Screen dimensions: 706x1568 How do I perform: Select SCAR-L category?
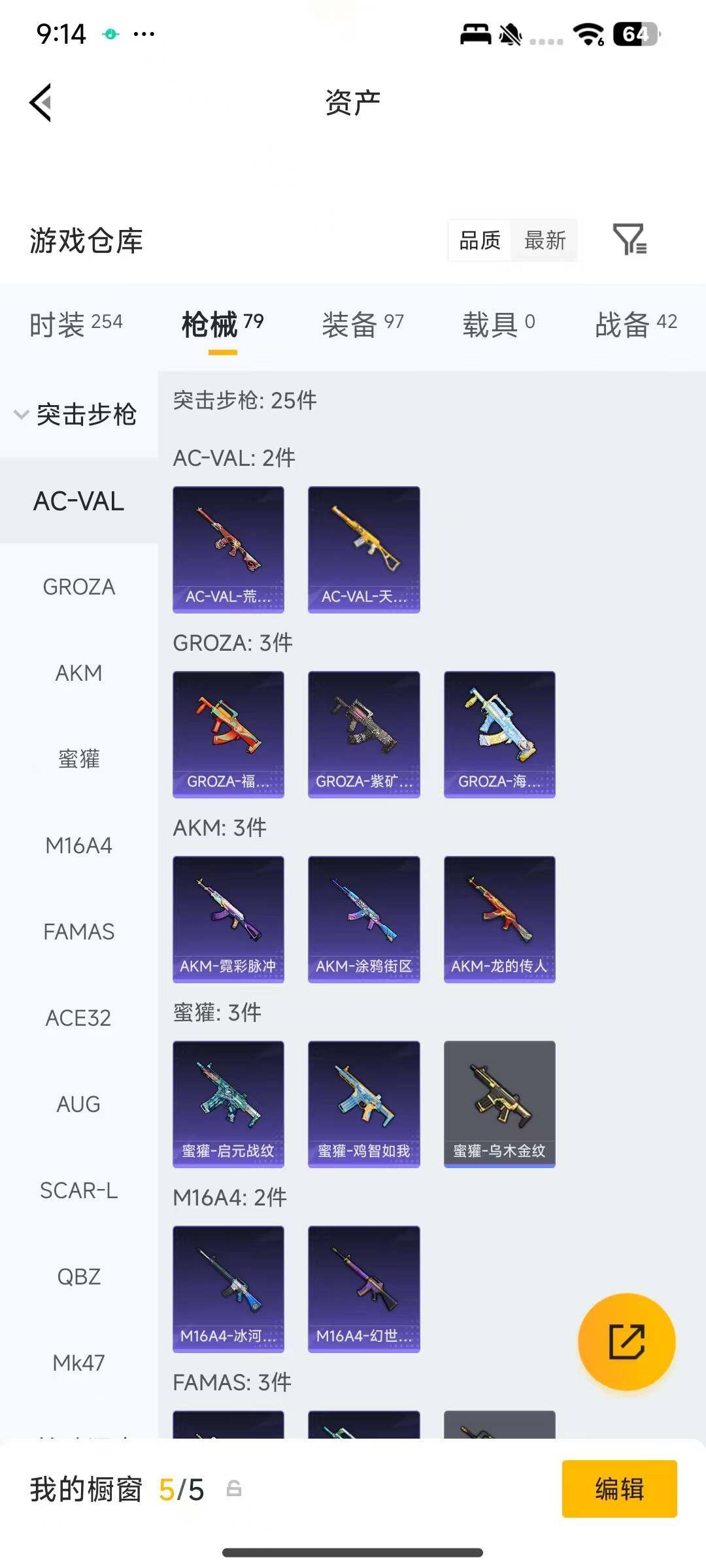point(78,1190)
